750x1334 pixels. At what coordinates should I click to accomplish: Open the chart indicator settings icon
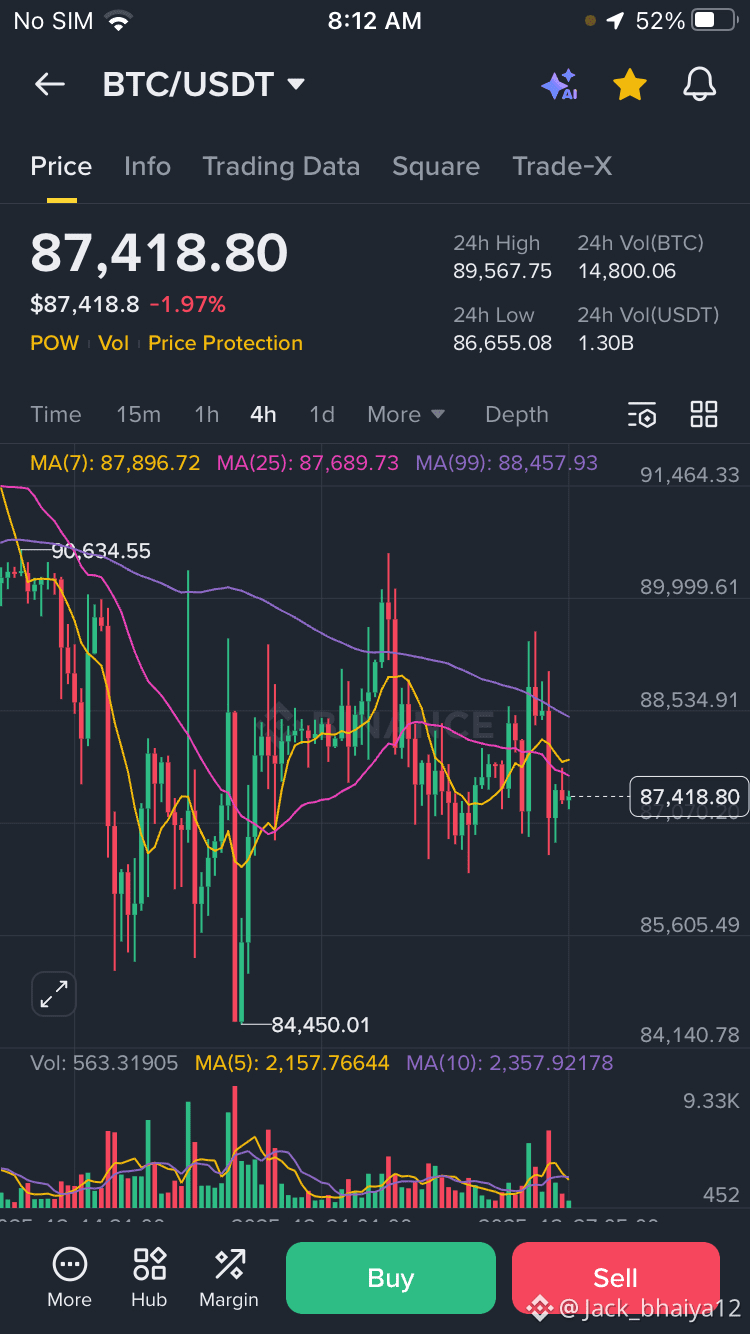click(x=642, y=415)
